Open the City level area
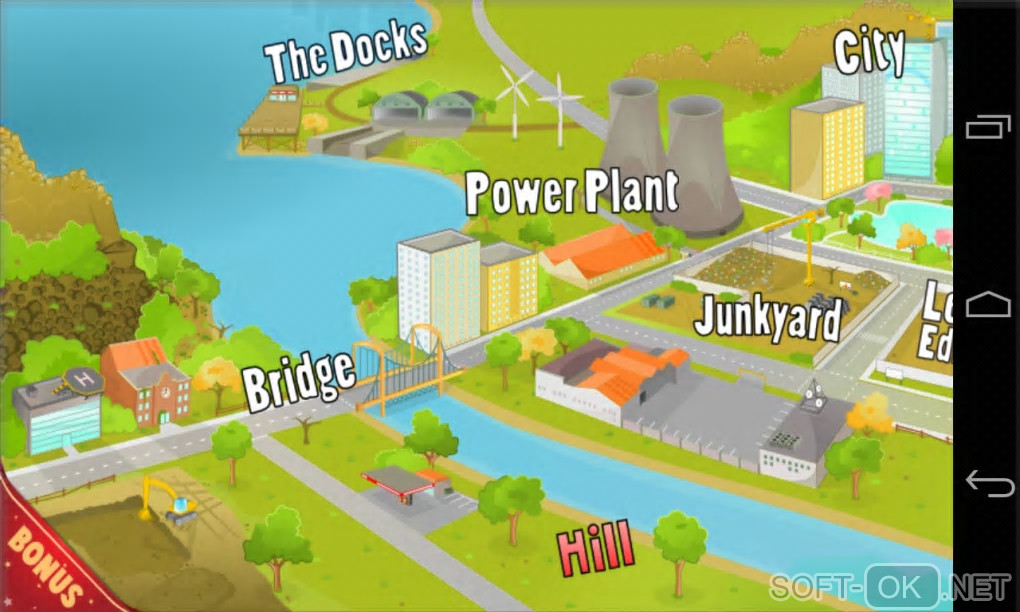 tap(868, 51)
